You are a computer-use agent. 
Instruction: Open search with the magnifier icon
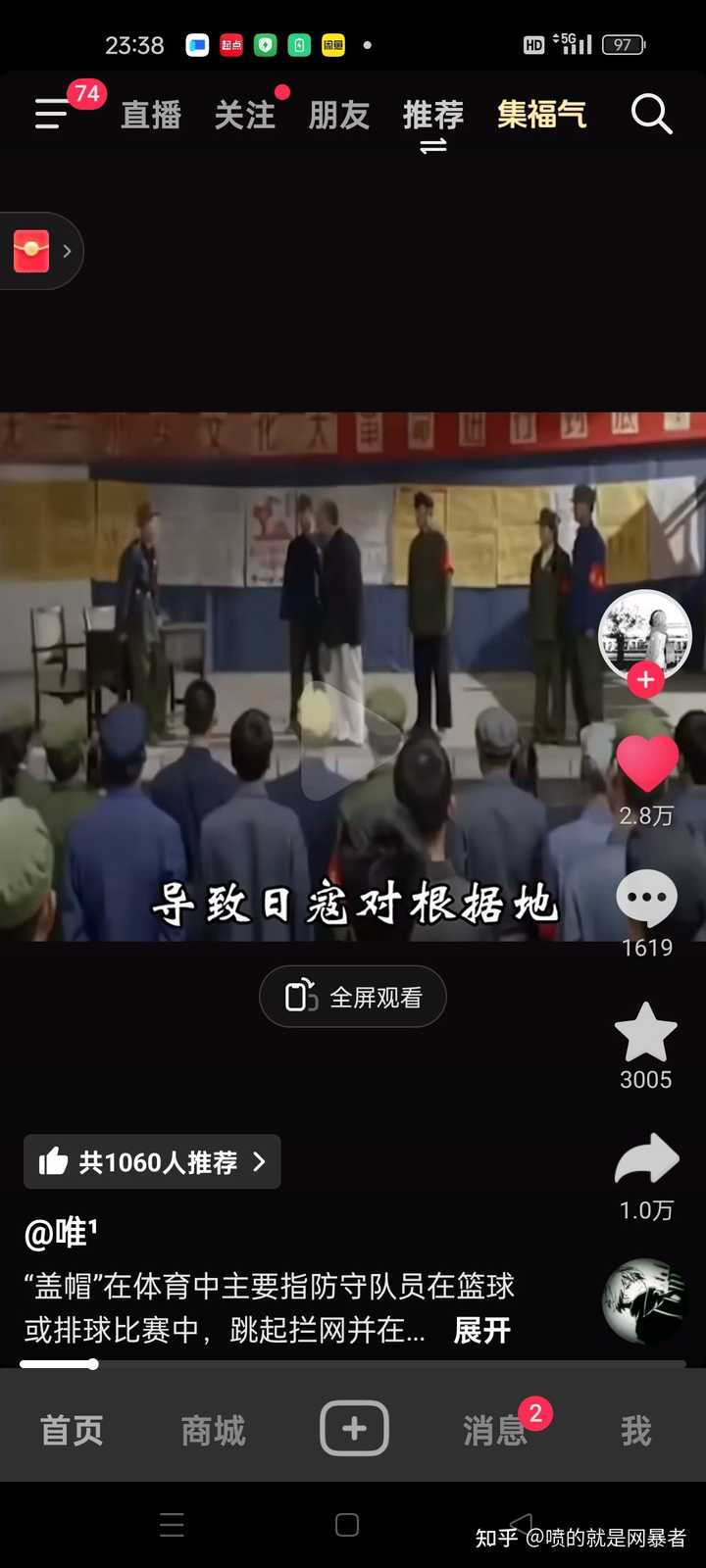coord(651,114)
